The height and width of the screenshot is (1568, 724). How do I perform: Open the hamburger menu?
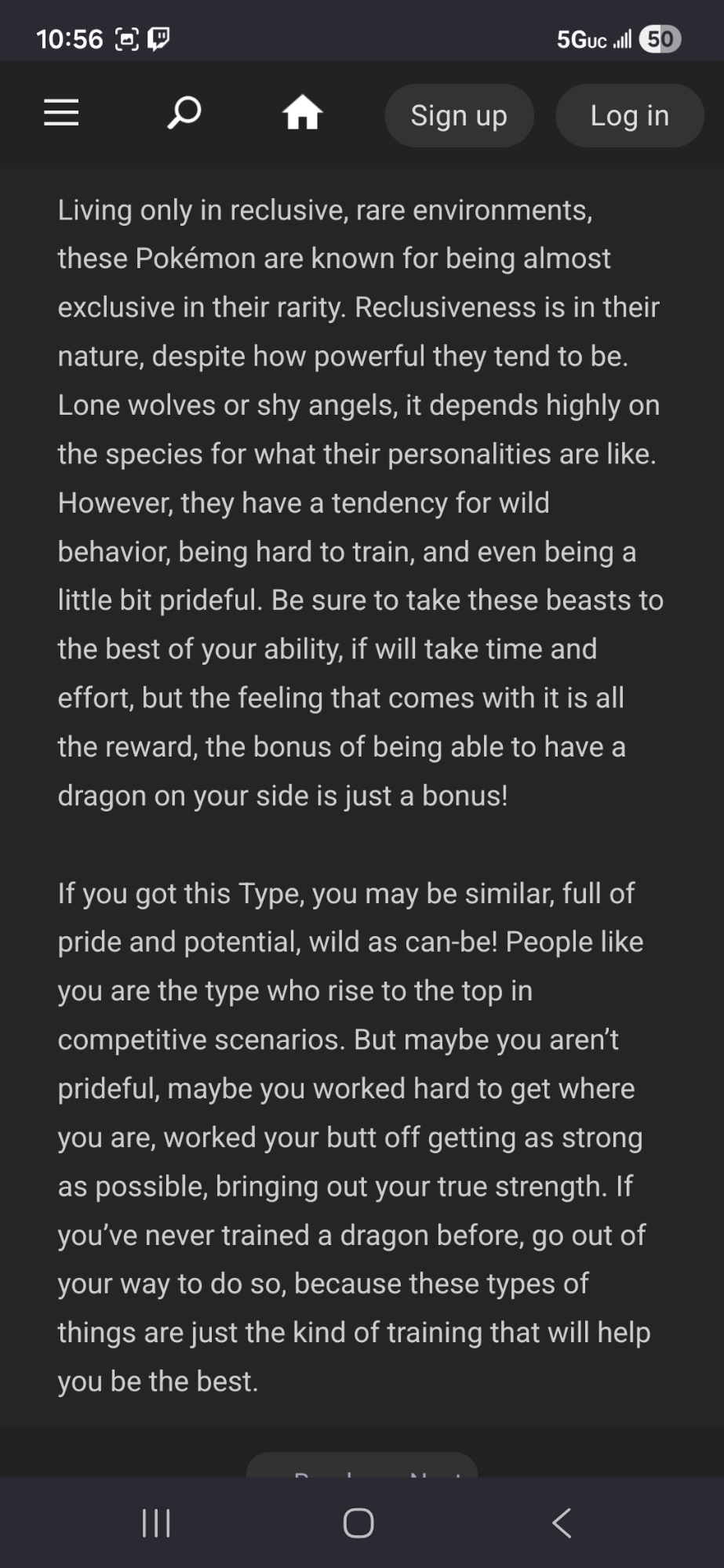tap(61, 113)
